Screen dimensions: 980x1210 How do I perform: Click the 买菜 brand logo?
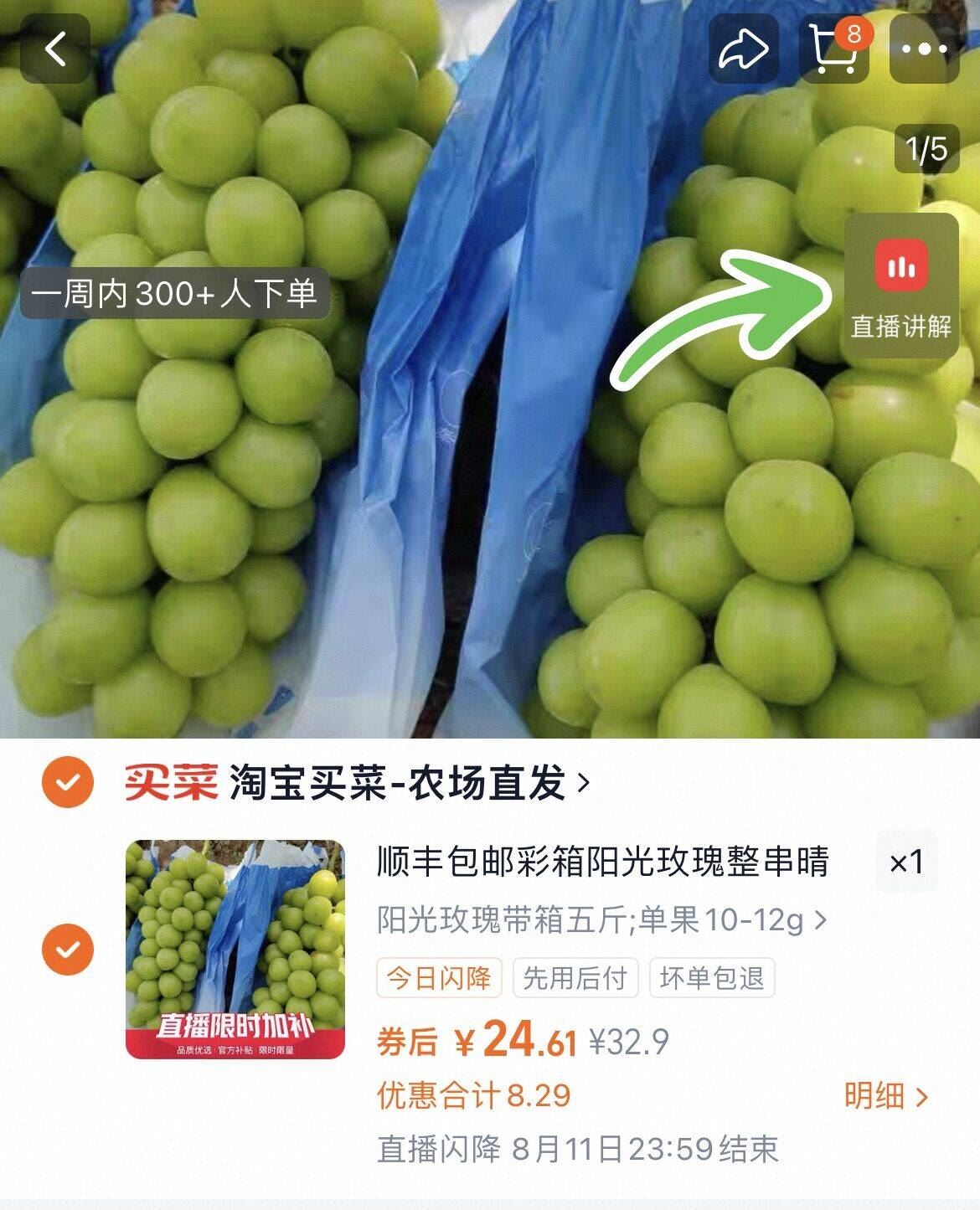(x=167, y=780)
